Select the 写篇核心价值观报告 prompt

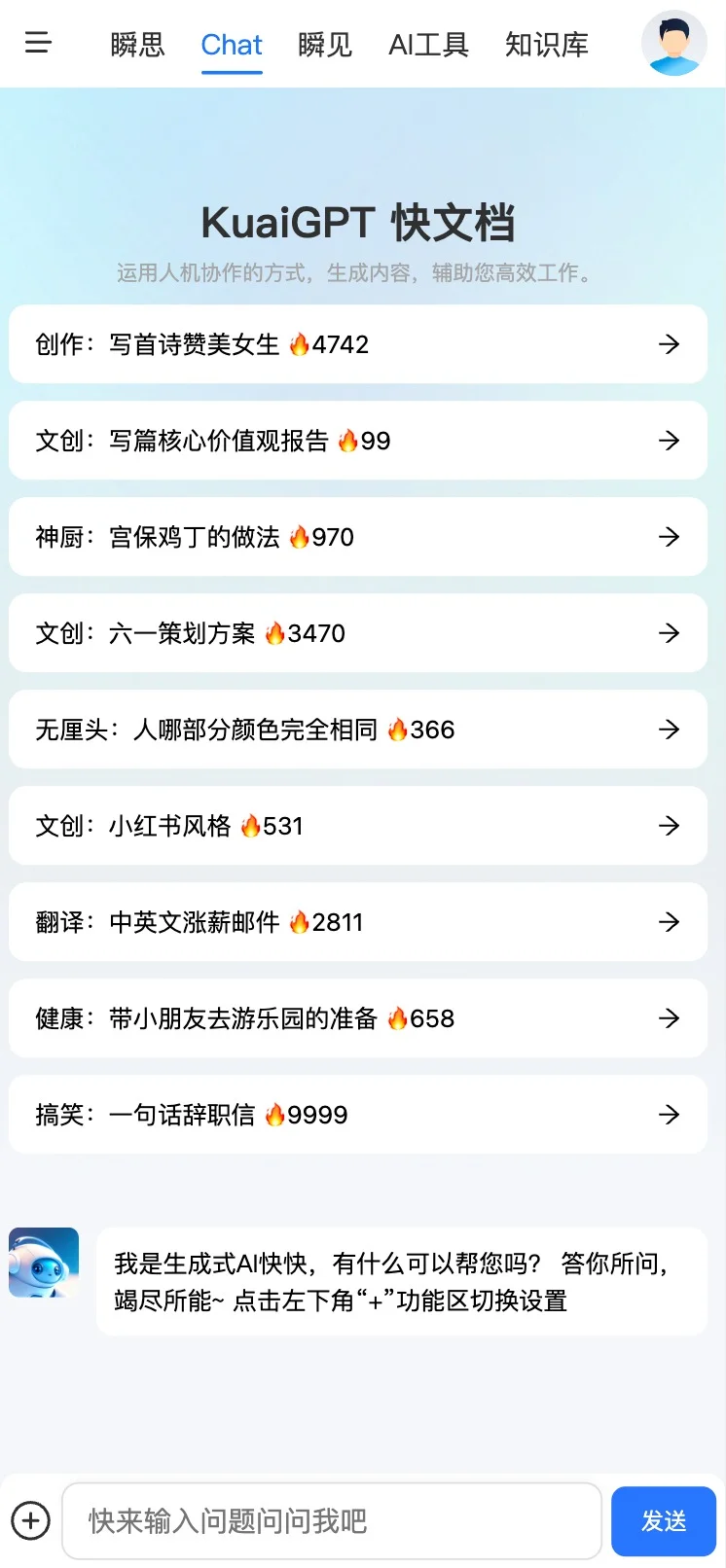coord(358,441)
